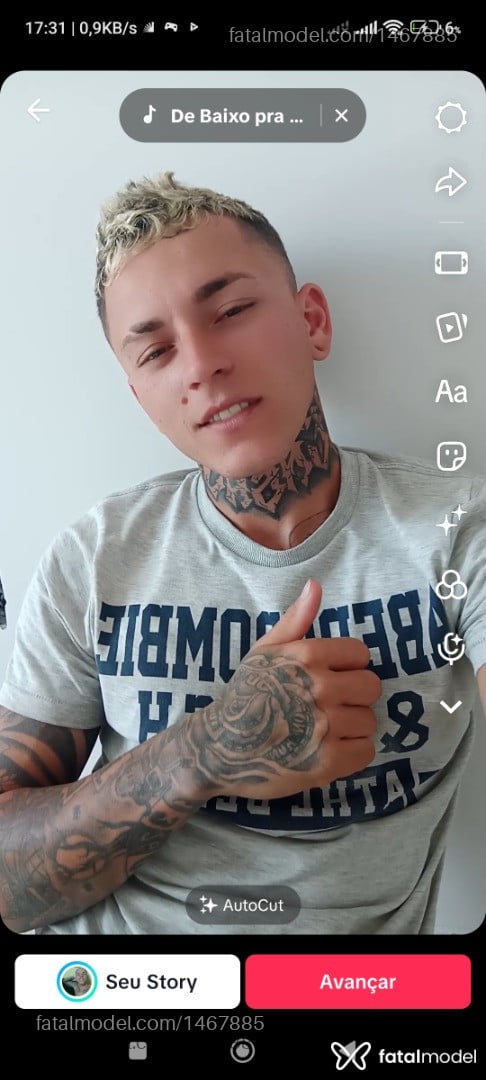Open the De Baixo pra music selector
486x1080 pixels.
226,116
